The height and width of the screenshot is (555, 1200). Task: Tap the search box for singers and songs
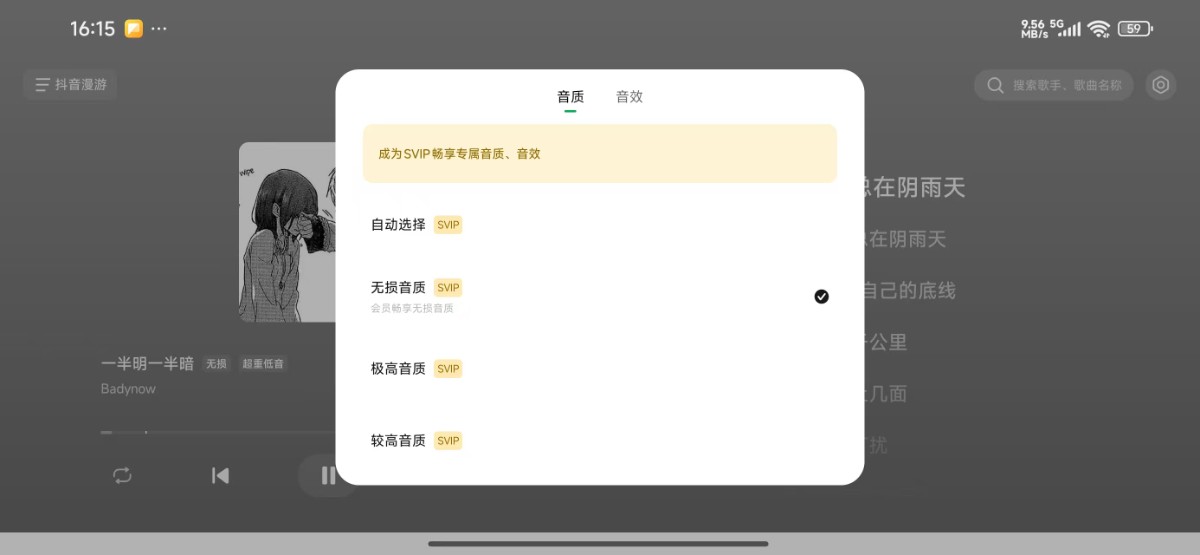(x=1053, y=85)
